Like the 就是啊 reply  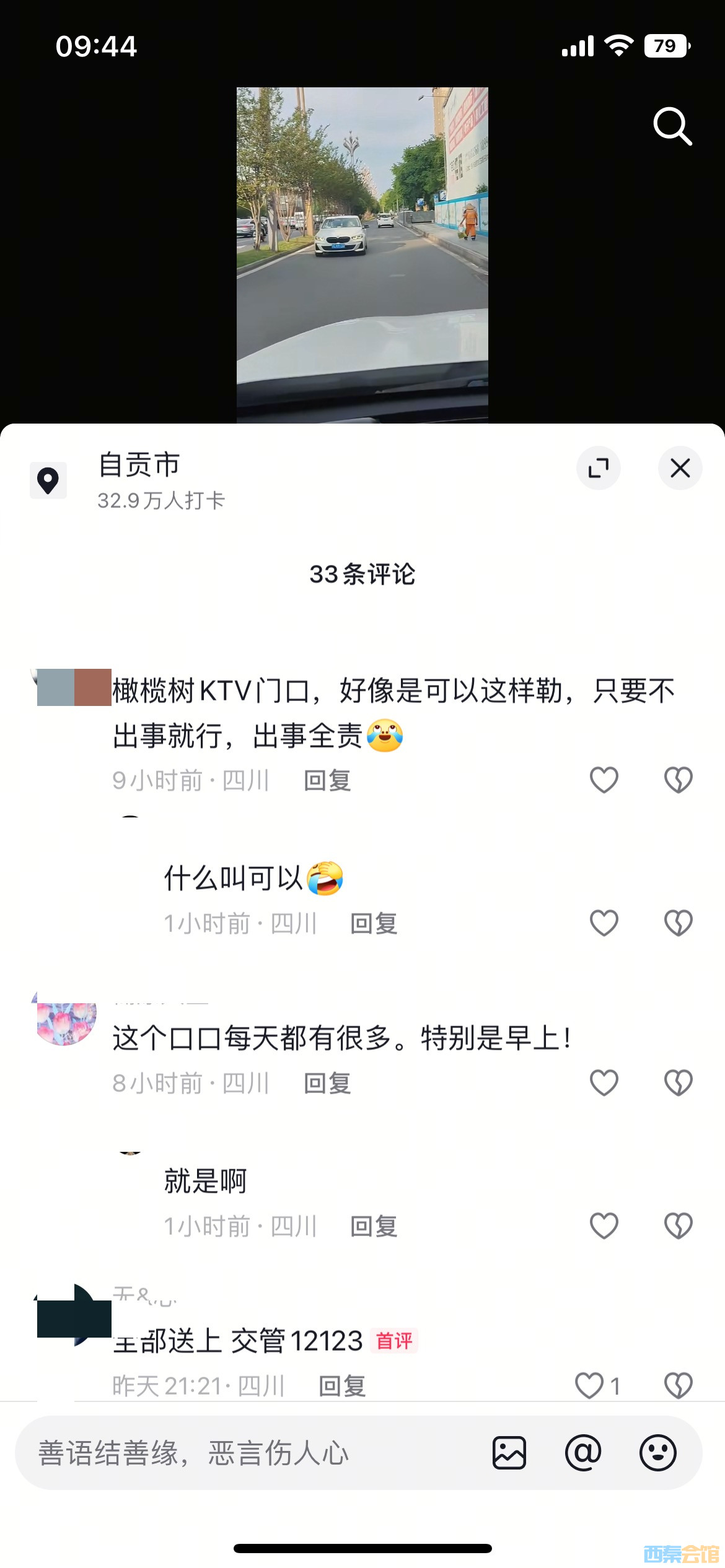click(x=604, y=1226)
